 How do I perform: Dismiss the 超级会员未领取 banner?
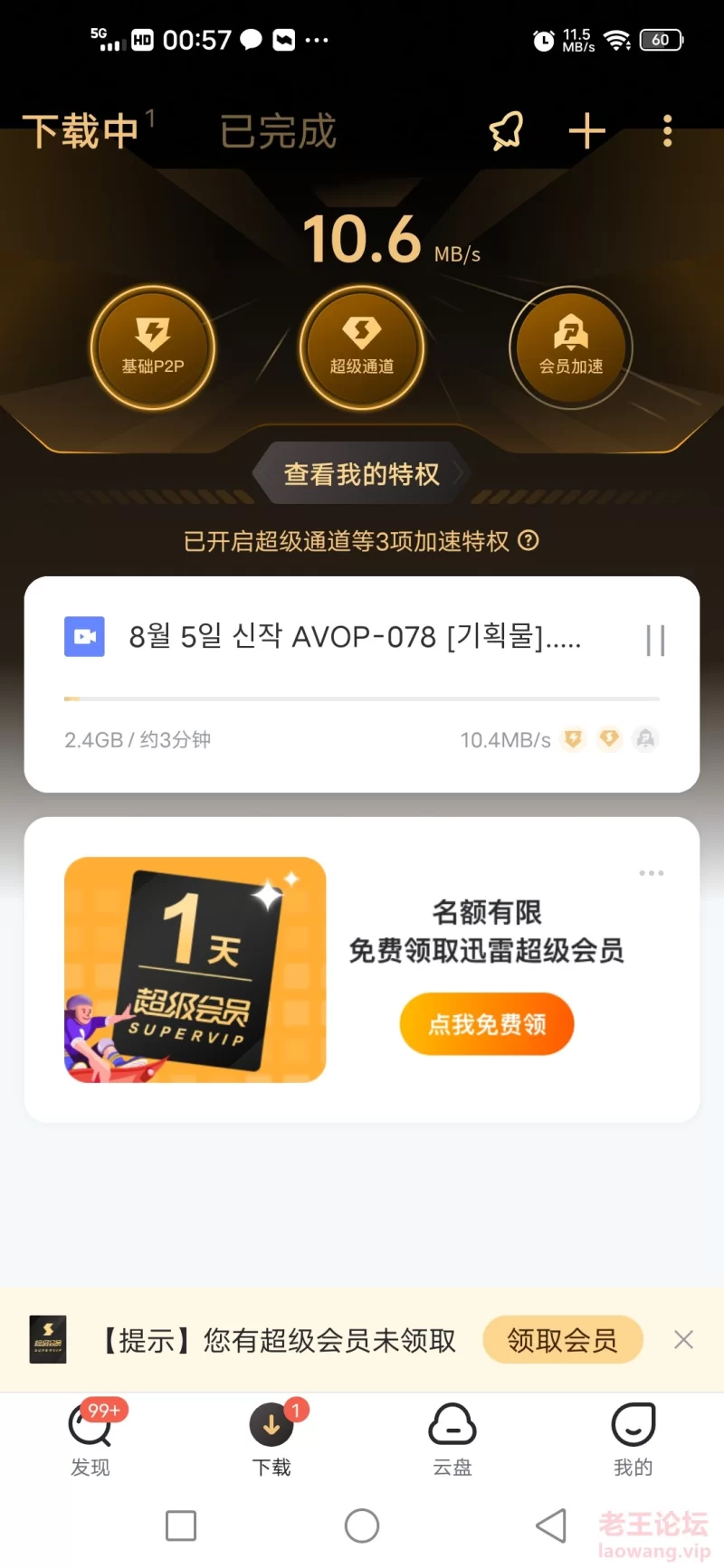tap(684, 1340)
